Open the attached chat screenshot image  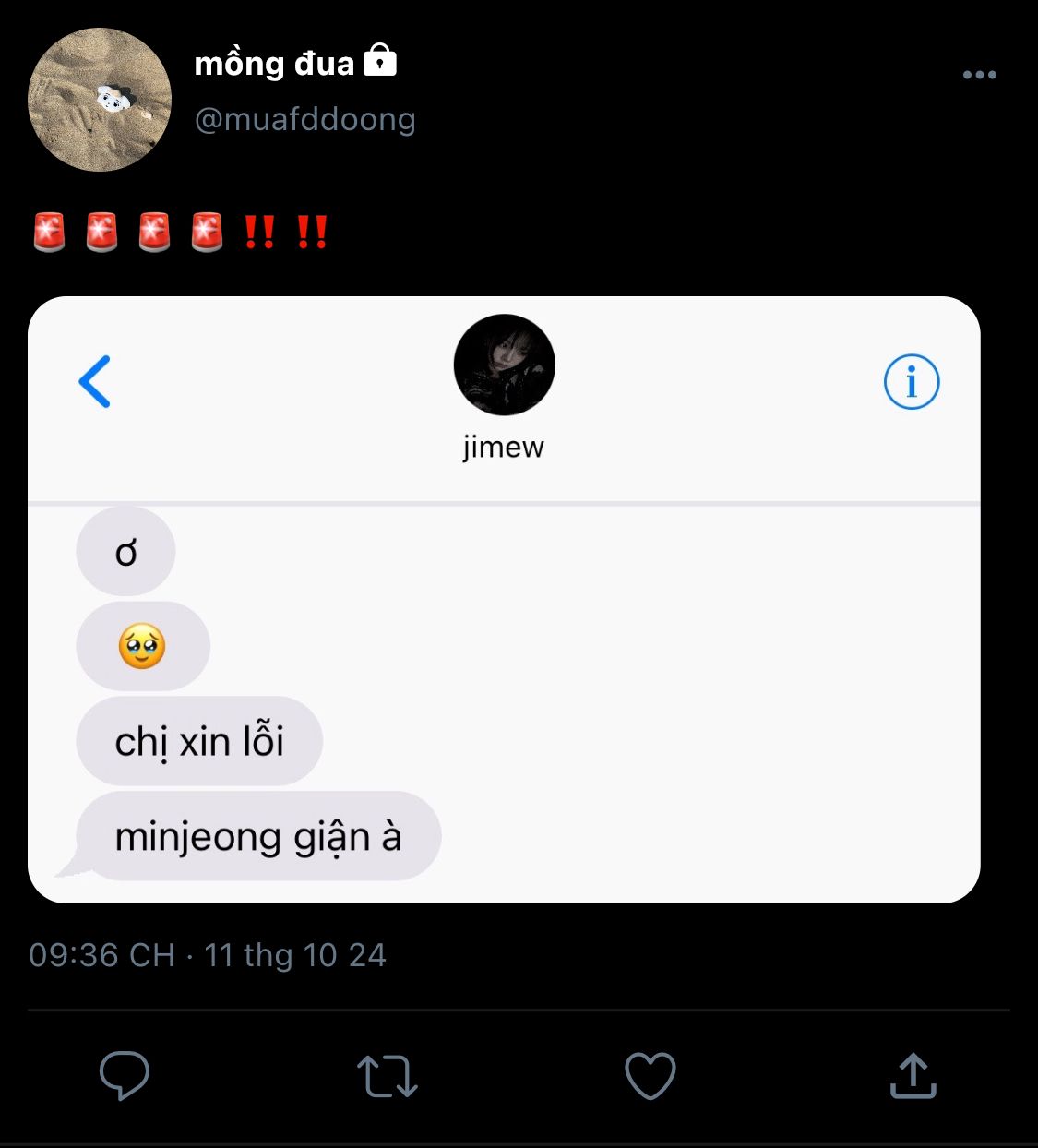coord(504,600)
